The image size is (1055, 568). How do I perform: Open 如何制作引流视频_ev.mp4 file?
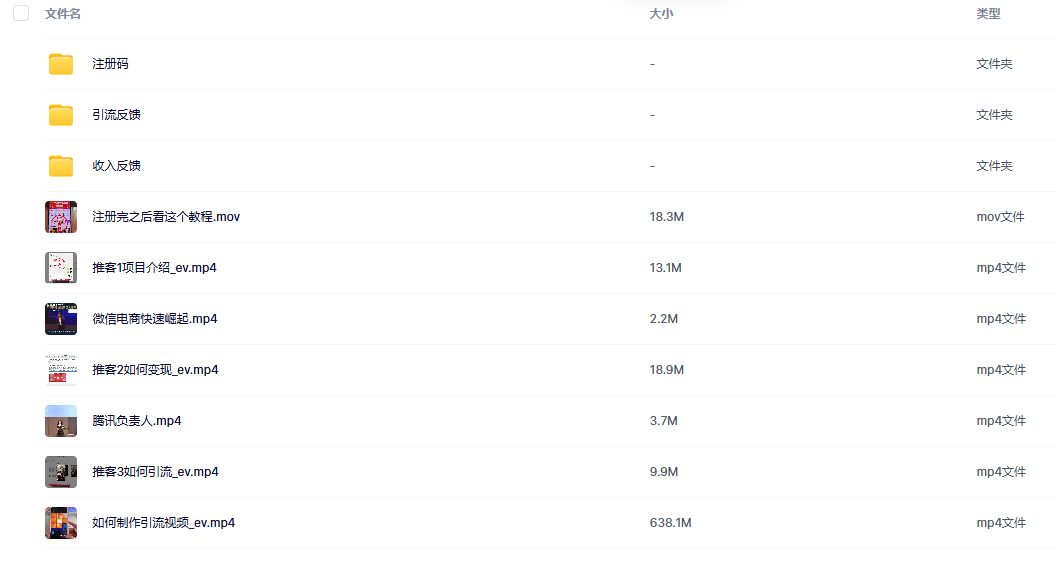tap(164, 523)
